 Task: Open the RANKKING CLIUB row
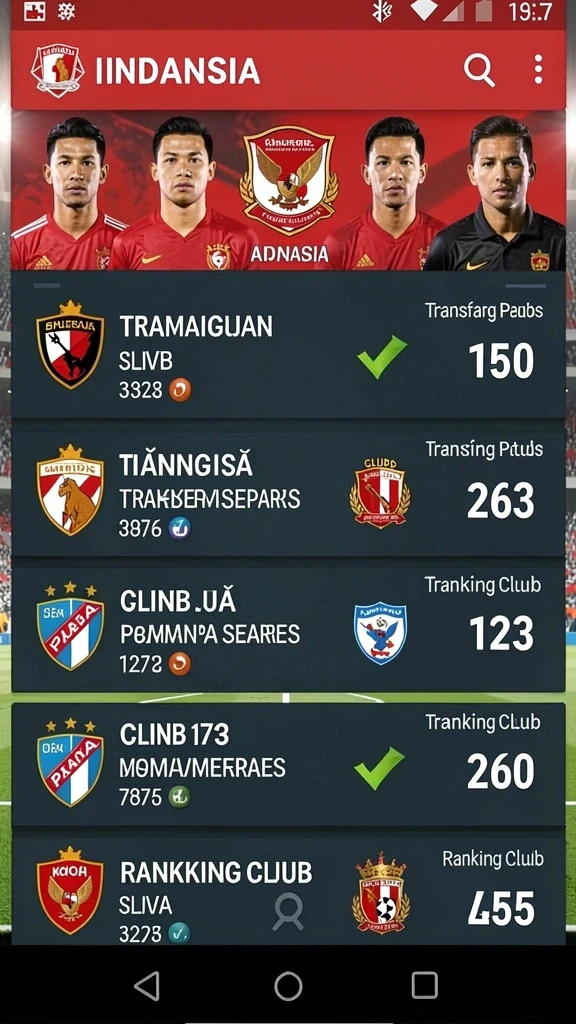[x=288, y=890]
